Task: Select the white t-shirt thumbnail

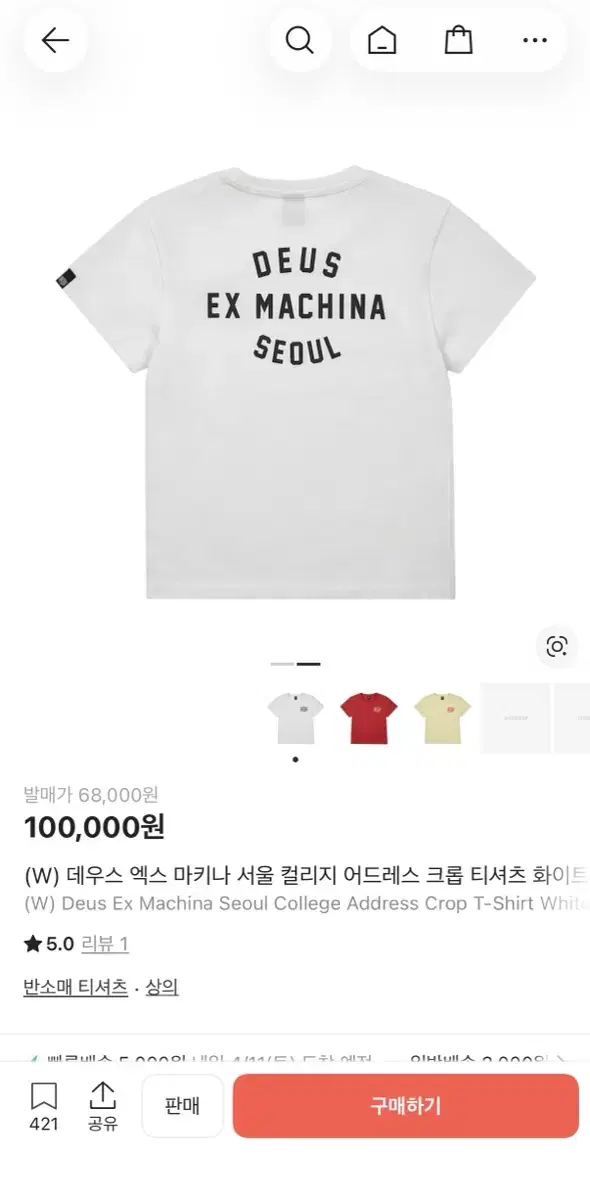Action: coord(295,718)
